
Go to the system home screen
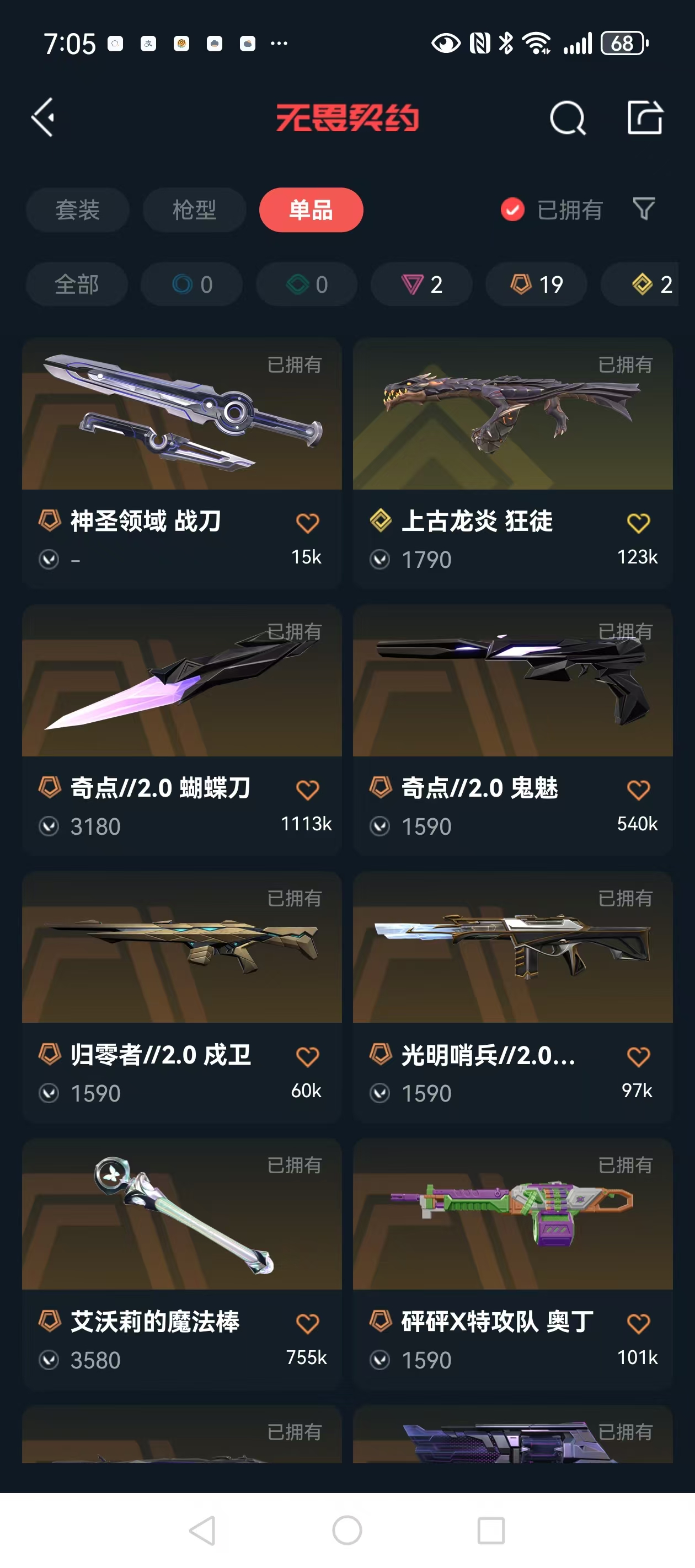pos(347,1531)
